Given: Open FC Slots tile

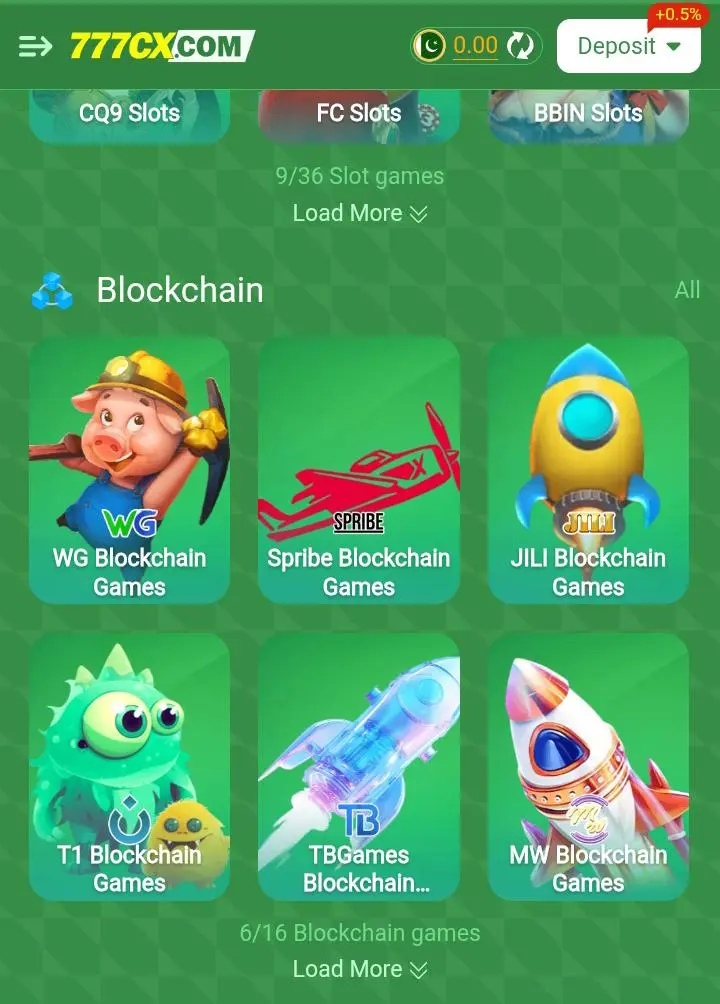Looking at the screenshot, I should click(359, 115).
